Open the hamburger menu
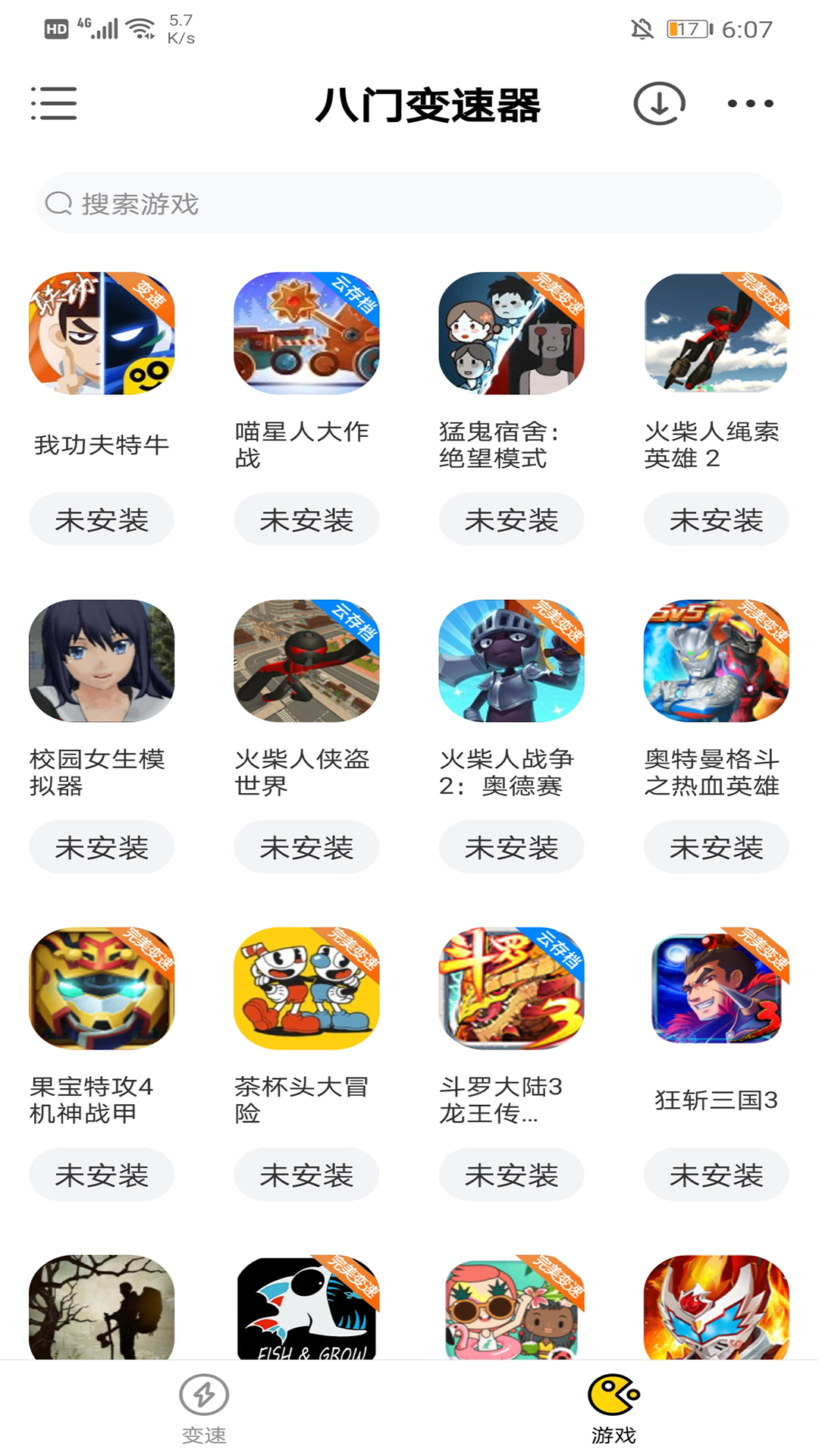 click(x=54, y=103)
